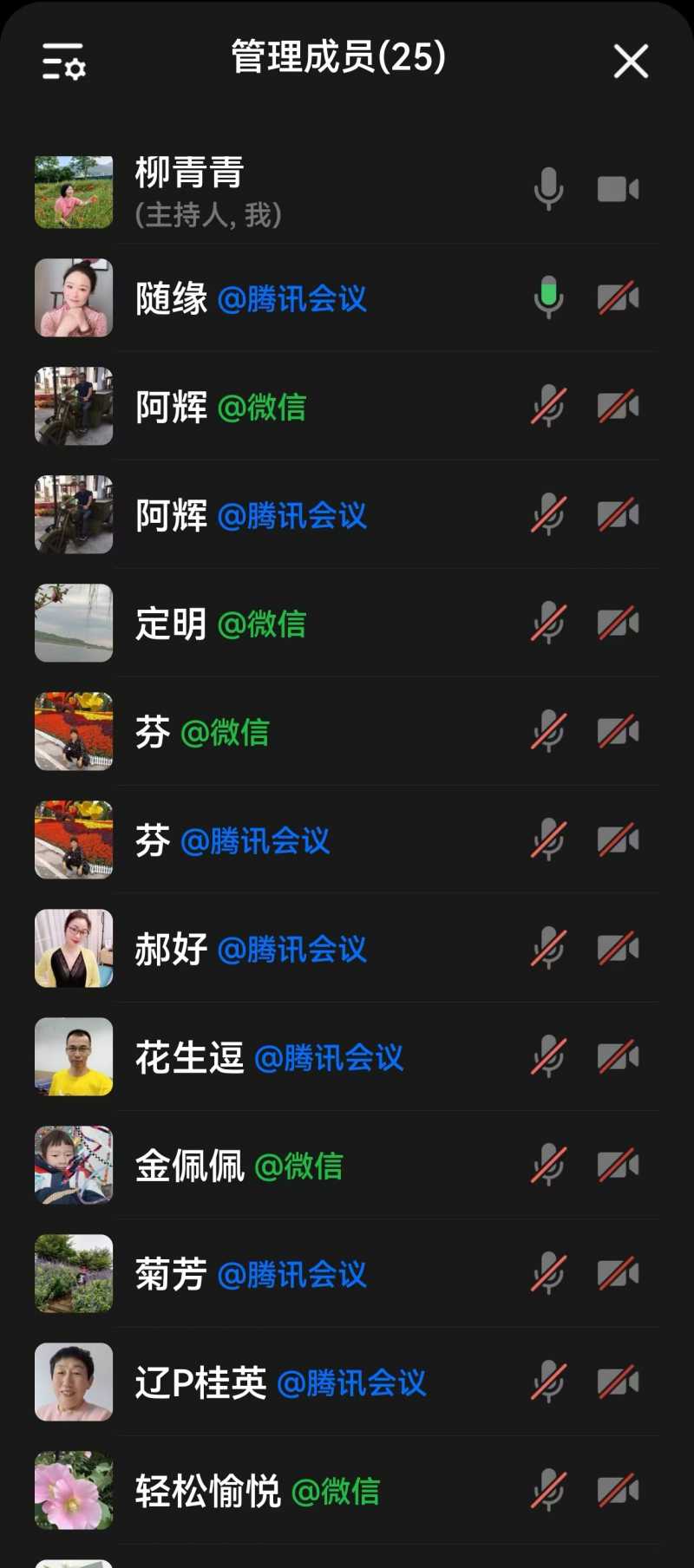
Task: Mute 随缘's active microphone
Action: pos(548,297)
